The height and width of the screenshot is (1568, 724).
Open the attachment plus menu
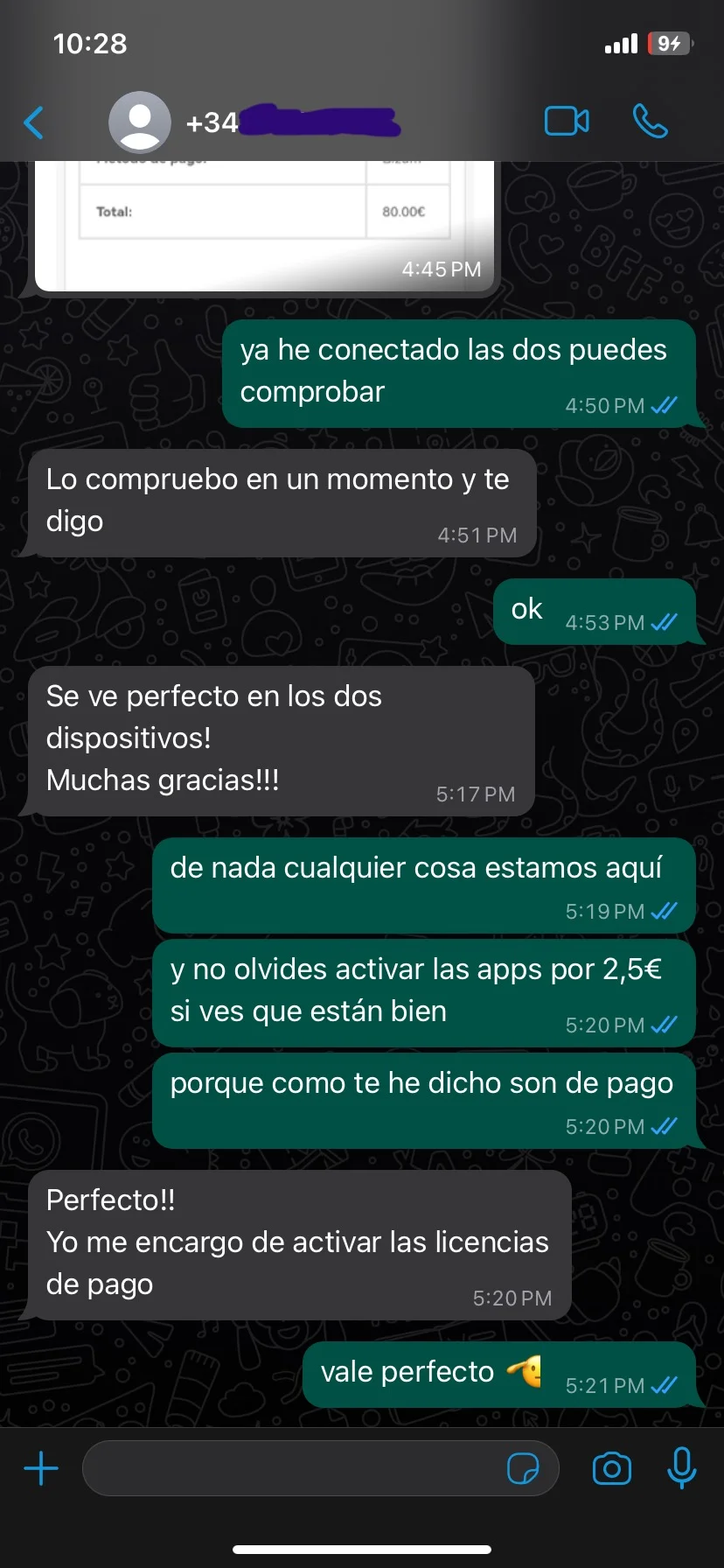tap(41, 1468)
